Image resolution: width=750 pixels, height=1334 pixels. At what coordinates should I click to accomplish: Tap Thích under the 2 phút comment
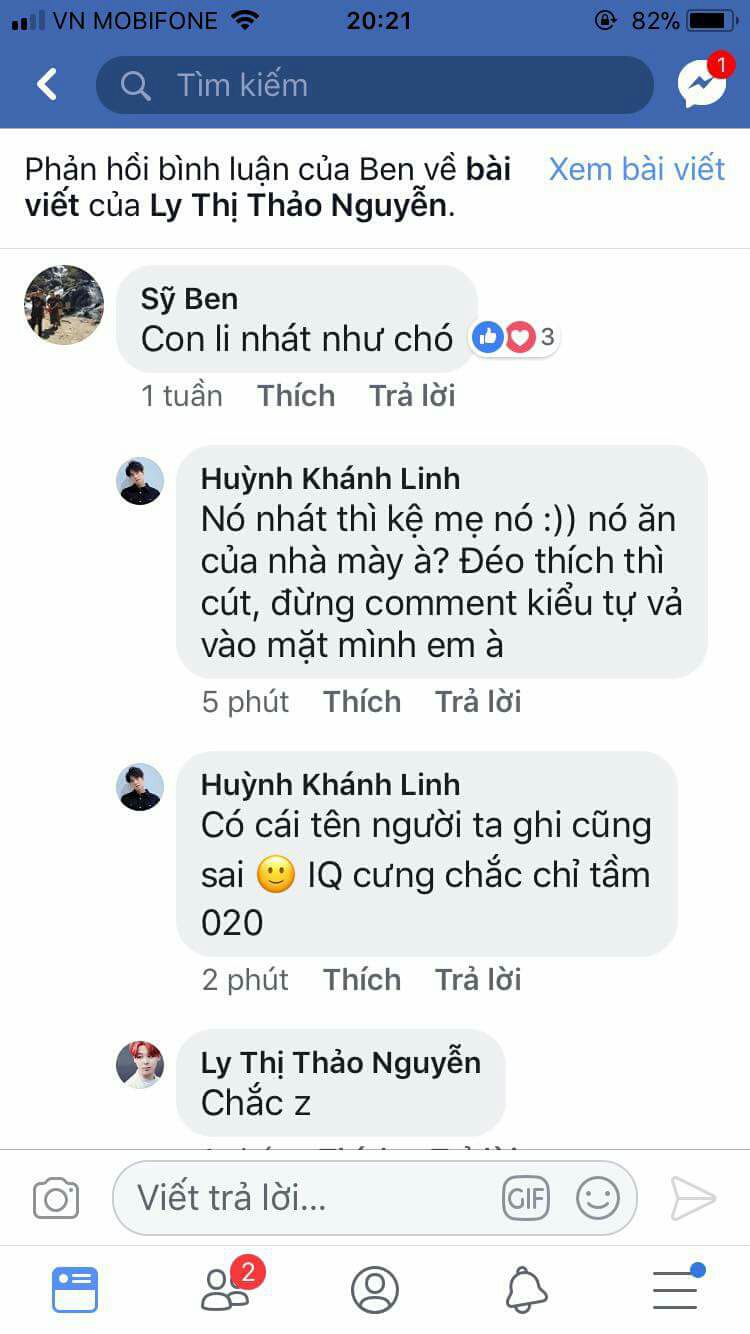tap(361, 980)
